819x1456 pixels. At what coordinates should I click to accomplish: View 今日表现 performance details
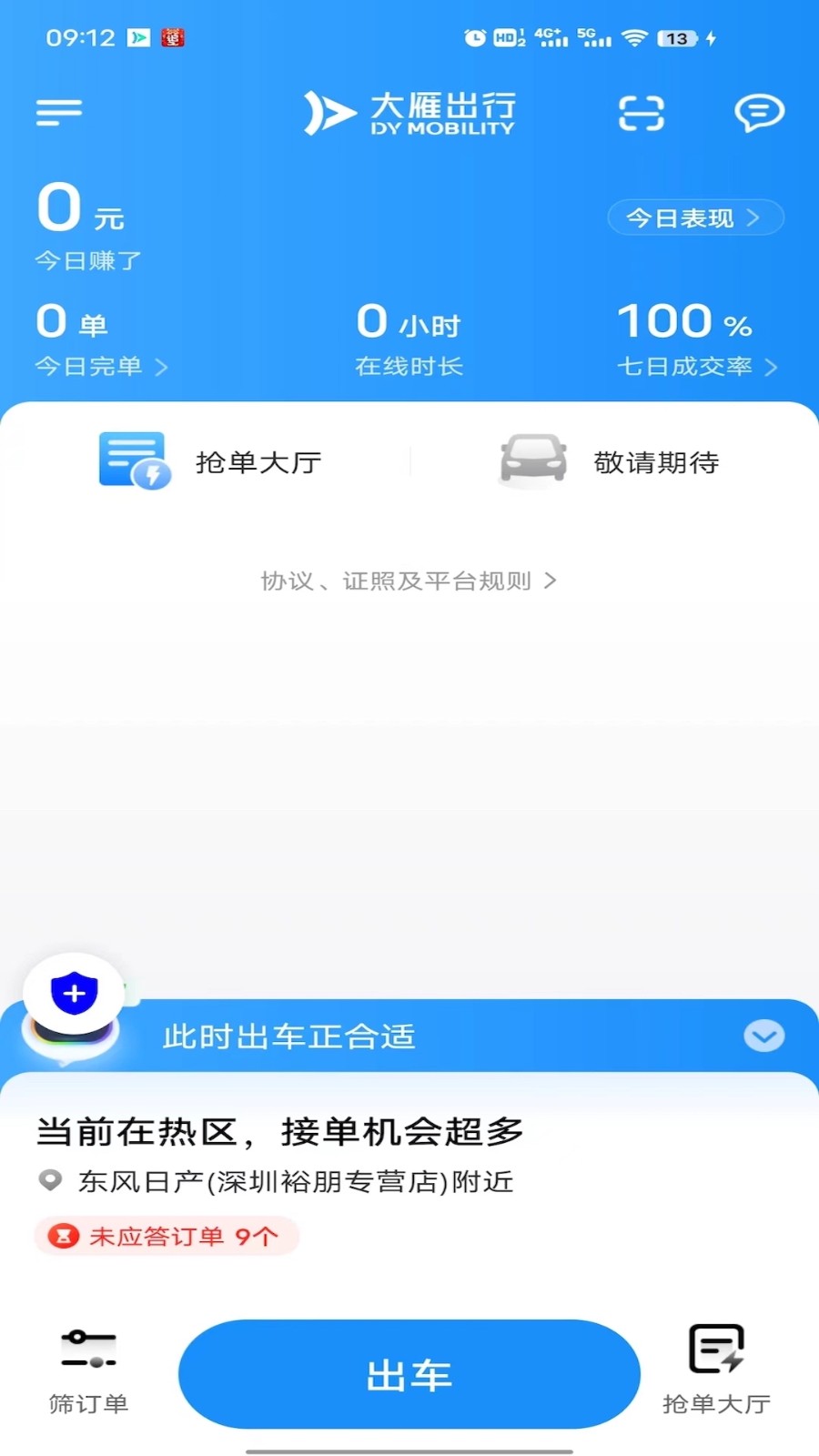click(694, 217)
